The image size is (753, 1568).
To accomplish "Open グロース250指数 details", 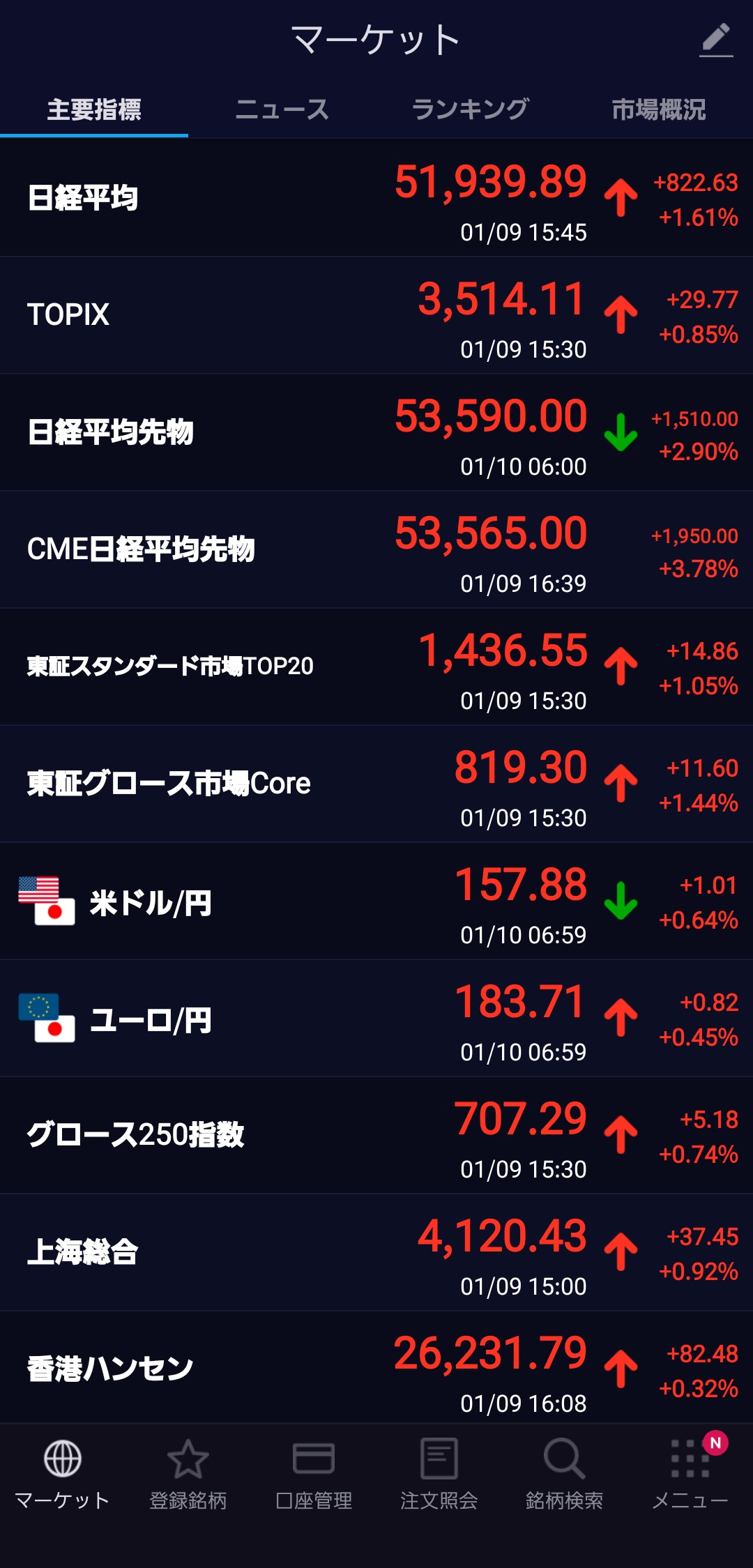I will click(376, 1135).
